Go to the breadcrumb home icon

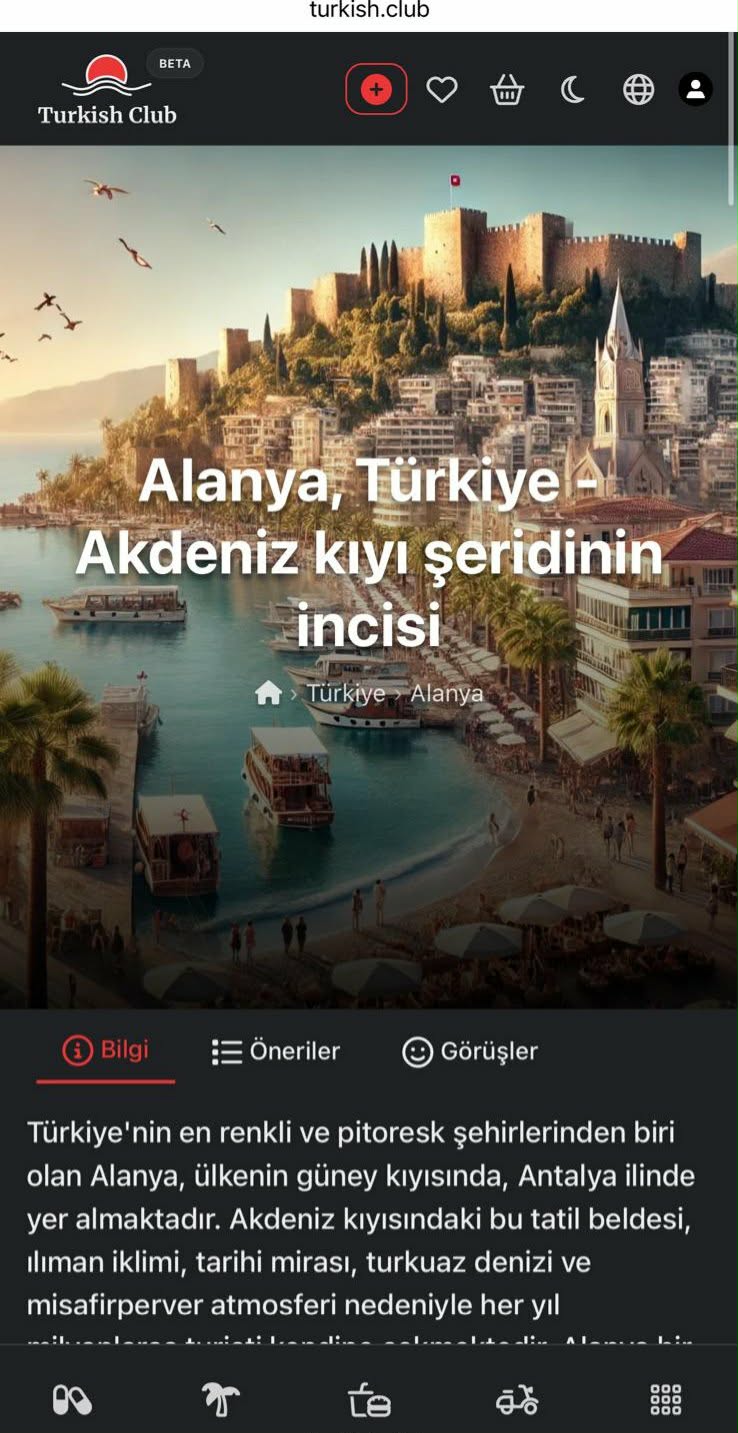pyautogui.click(x=268, y=693)
